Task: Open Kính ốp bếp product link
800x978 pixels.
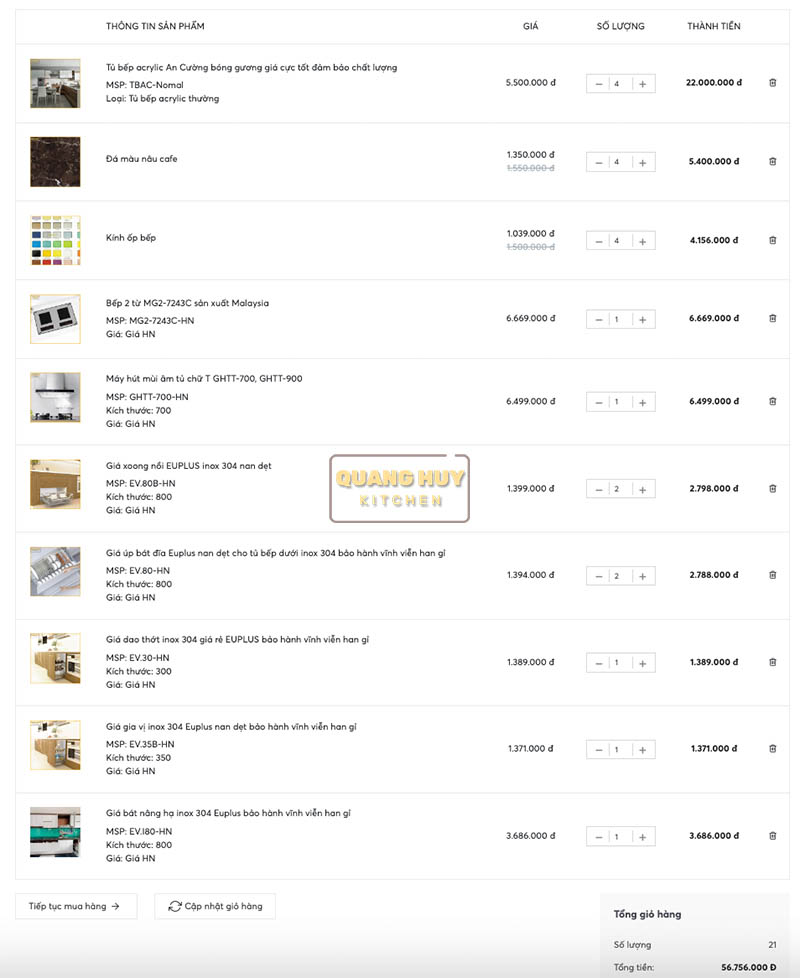Action: click(x=131, y=238)
